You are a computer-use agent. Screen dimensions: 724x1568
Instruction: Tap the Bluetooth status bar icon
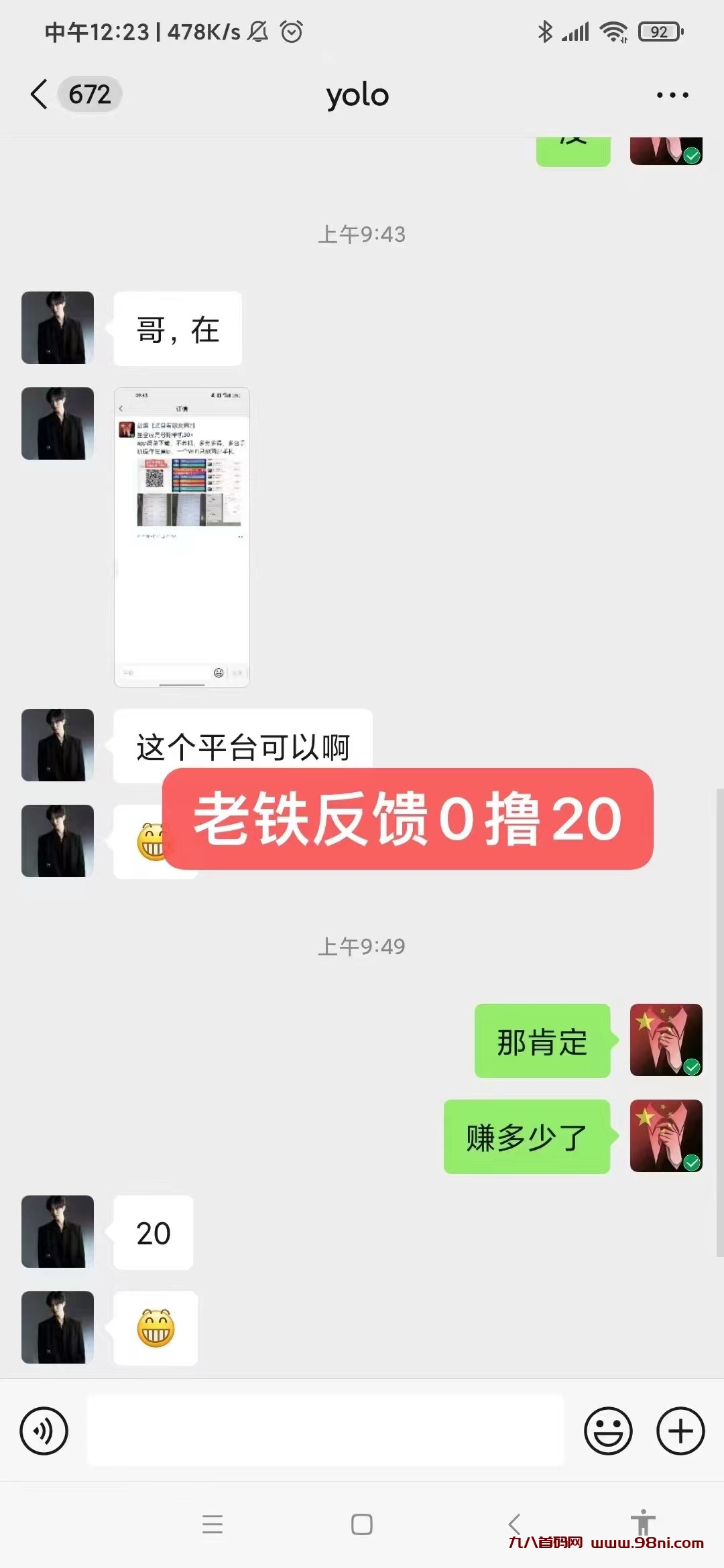pyautogui.click(x=544, y=31)
